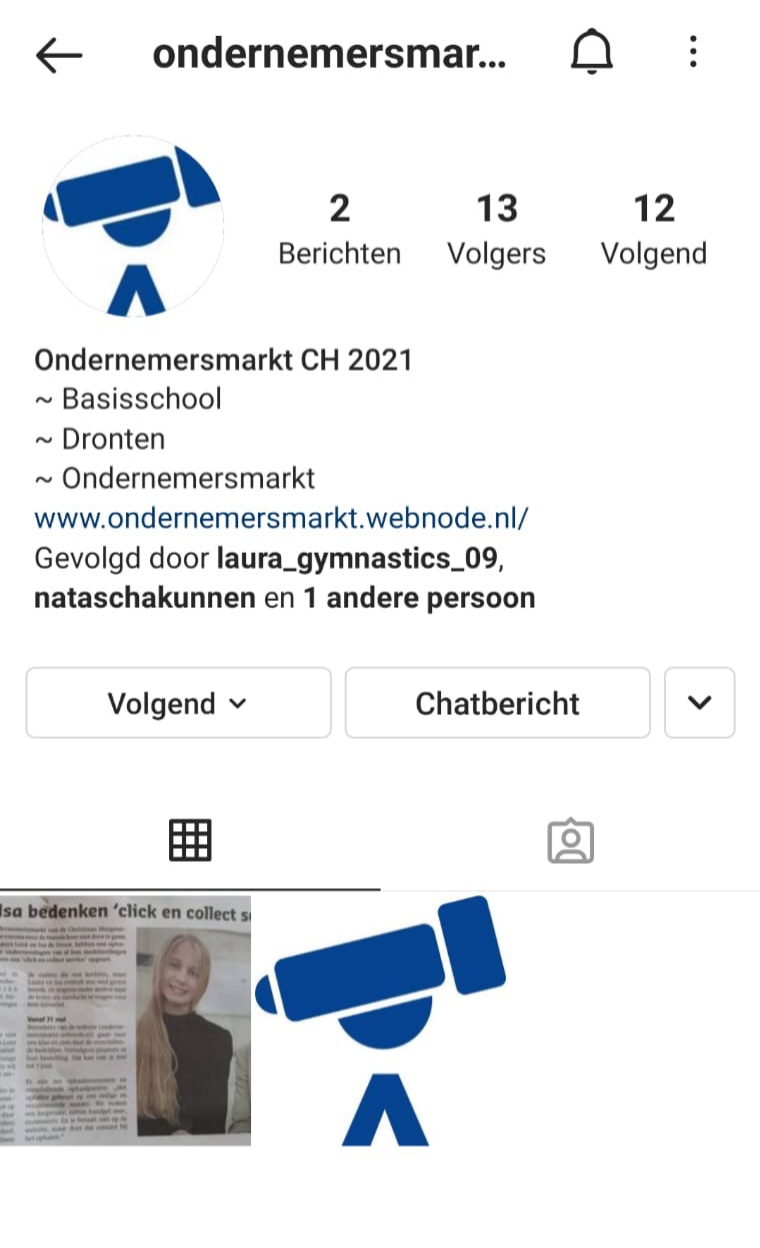Switch to the posts grid tab

190,840
